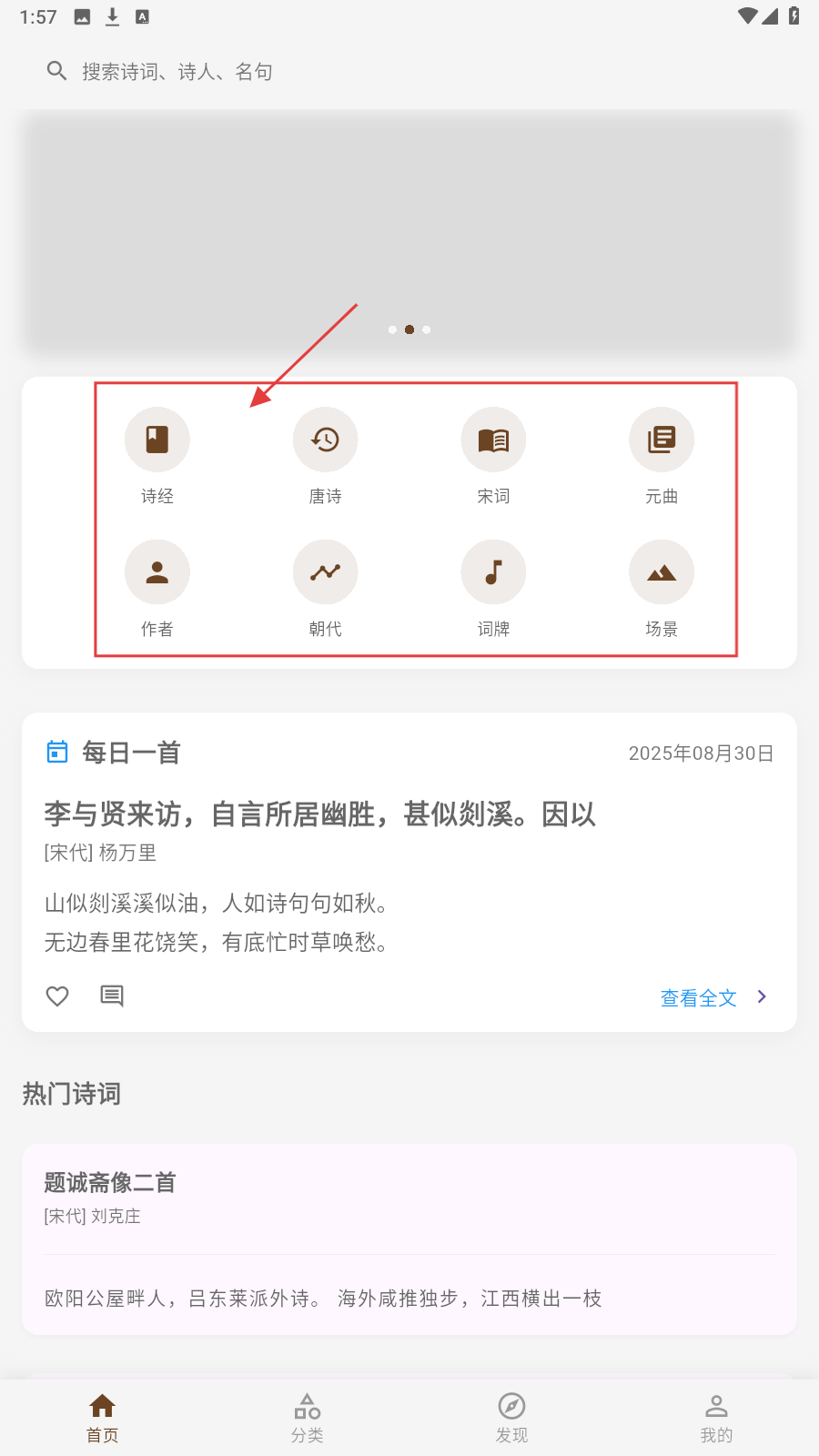The image size is (819, 1456).
Task: Like the daily poem with heart icon
Action: pos(57,996)
